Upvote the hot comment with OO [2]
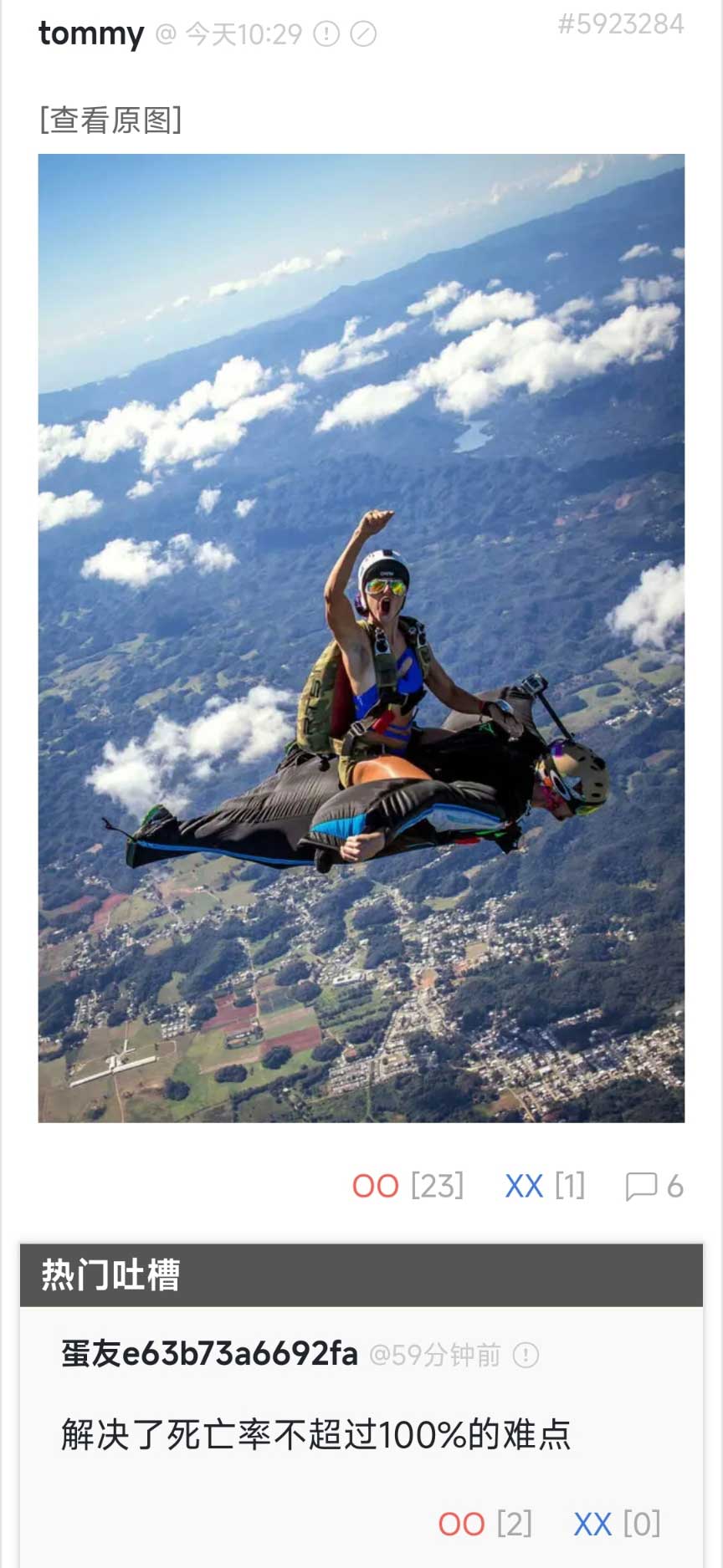This screenshot has width=723, height=1568. tap(462, 1524)
